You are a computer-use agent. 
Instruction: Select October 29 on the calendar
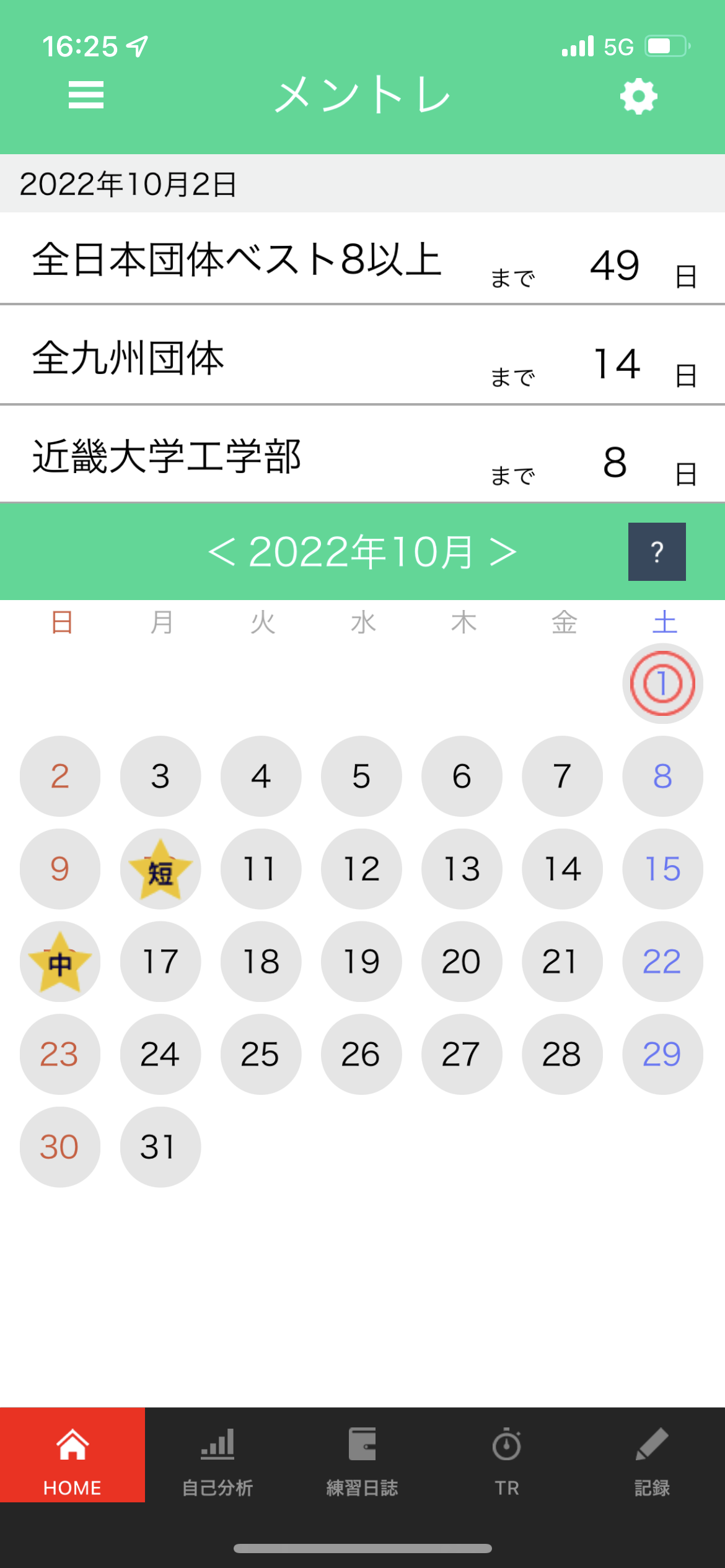[x=662, y=1054]
